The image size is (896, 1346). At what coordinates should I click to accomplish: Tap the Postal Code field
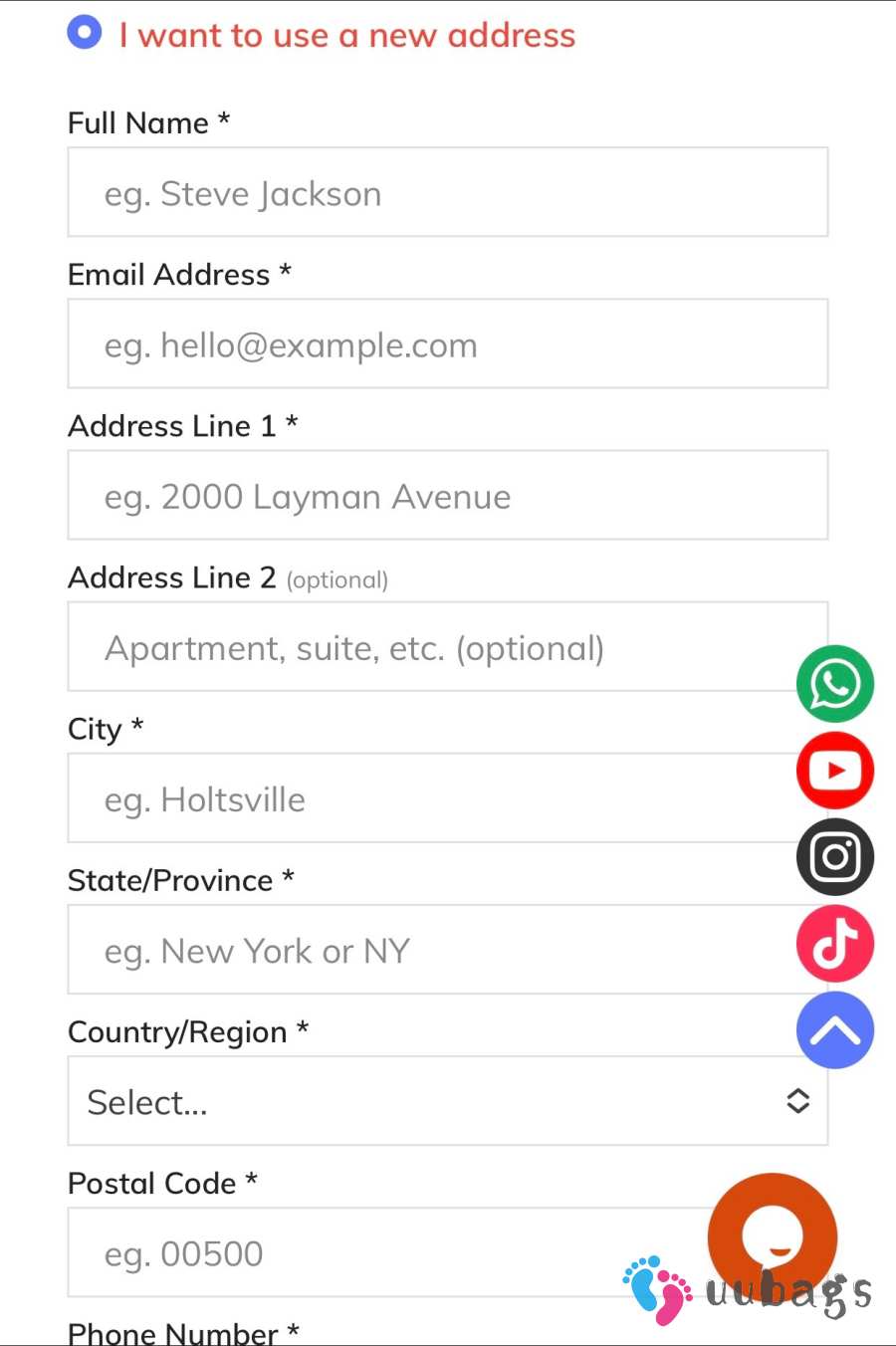click(x=378, y=1252)
